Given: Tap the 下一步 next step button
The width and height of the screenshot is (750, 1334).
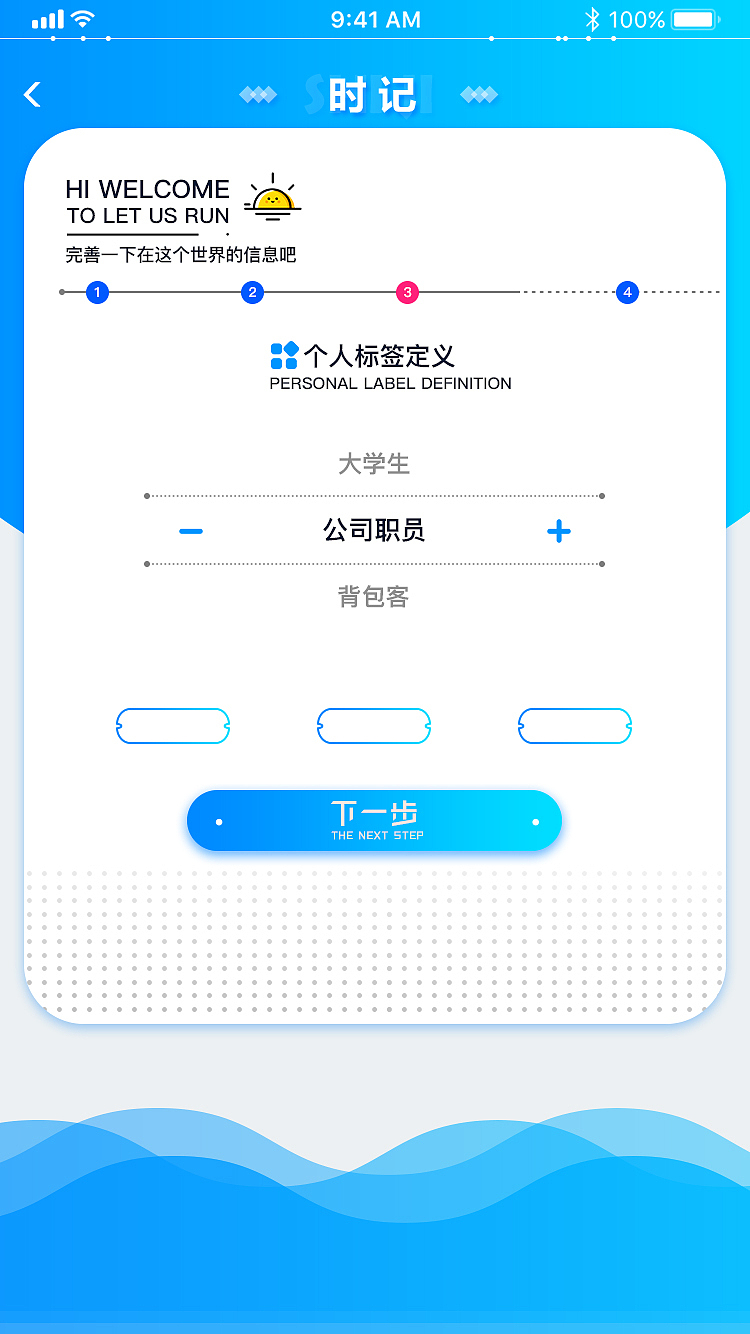Looking at the screenshot, I should [x=374, y=820].
